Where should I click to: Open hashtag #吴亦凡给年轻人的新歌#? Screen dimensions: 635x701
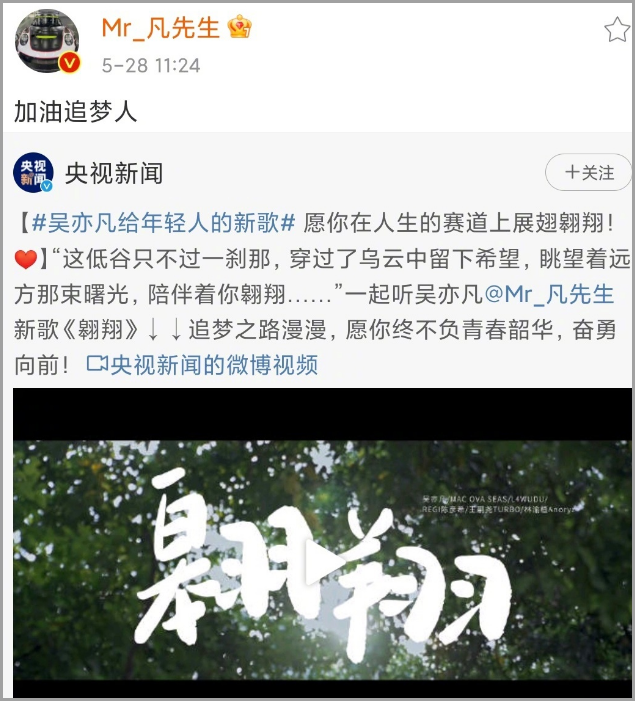(x=163, y=222)
